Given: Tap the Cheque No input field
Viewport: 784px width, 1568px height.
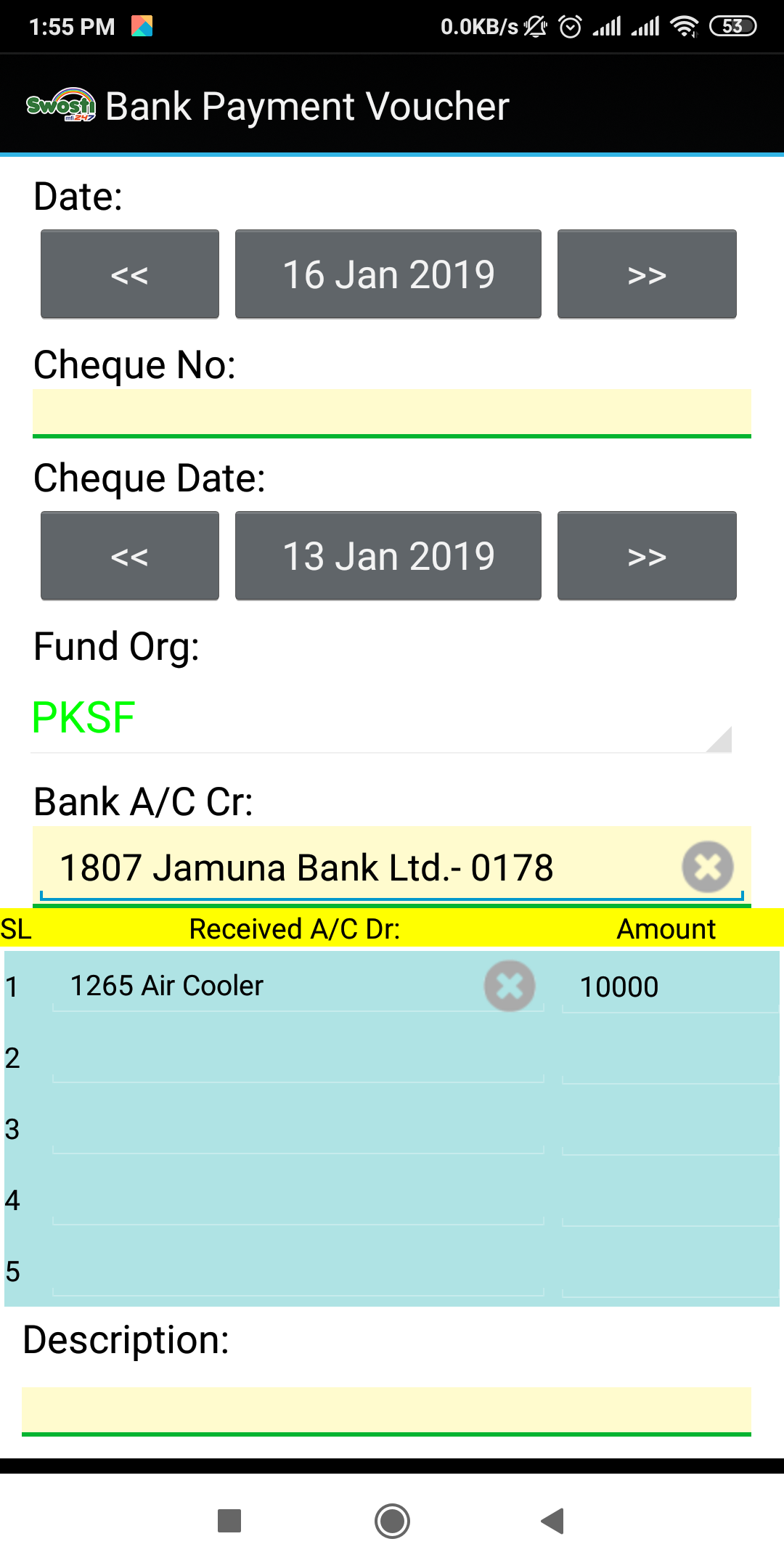Looking at the screenshot, I should [392, 412].
